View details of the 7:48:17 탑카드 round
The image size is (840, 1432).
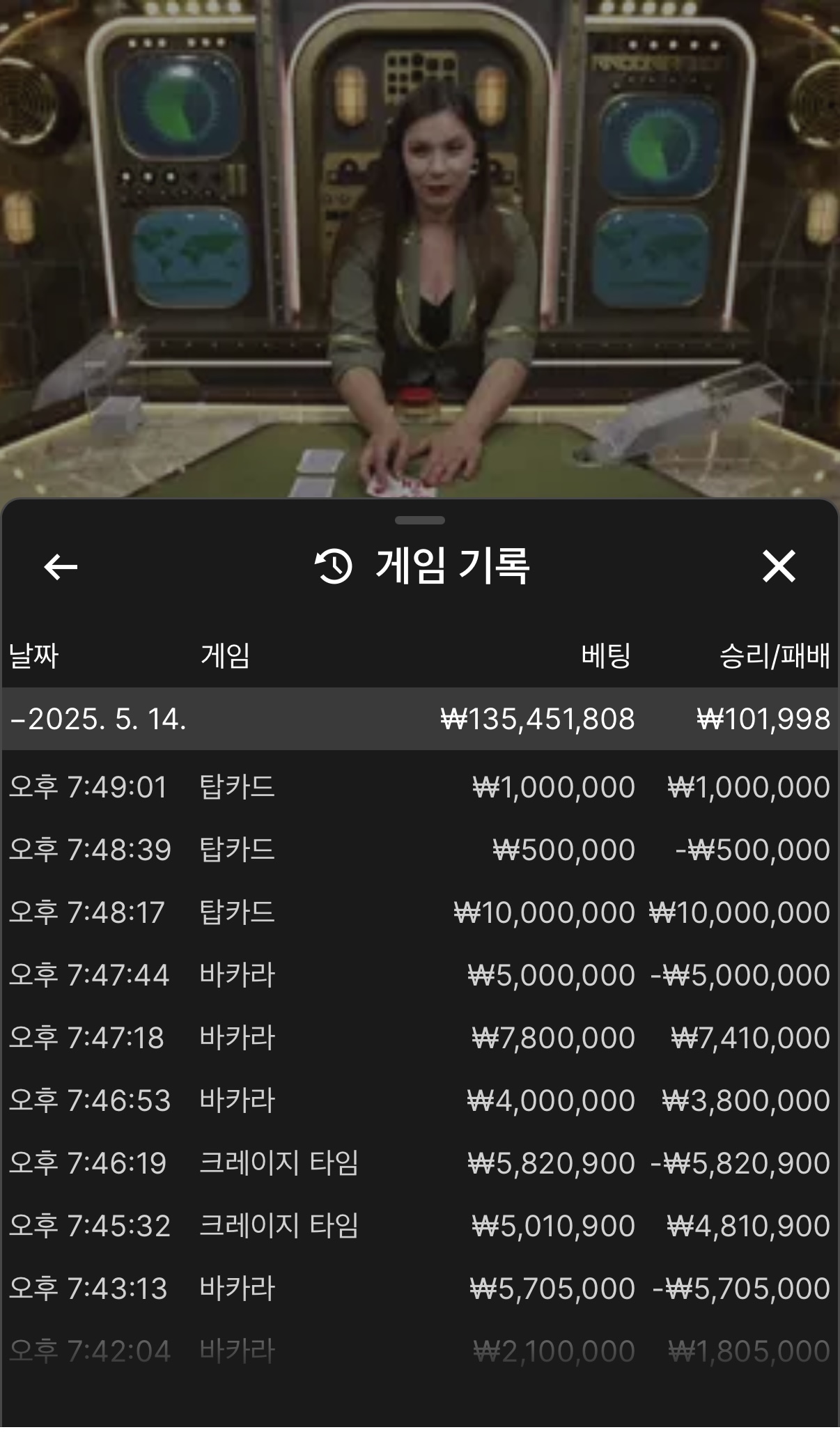(419, 912)
